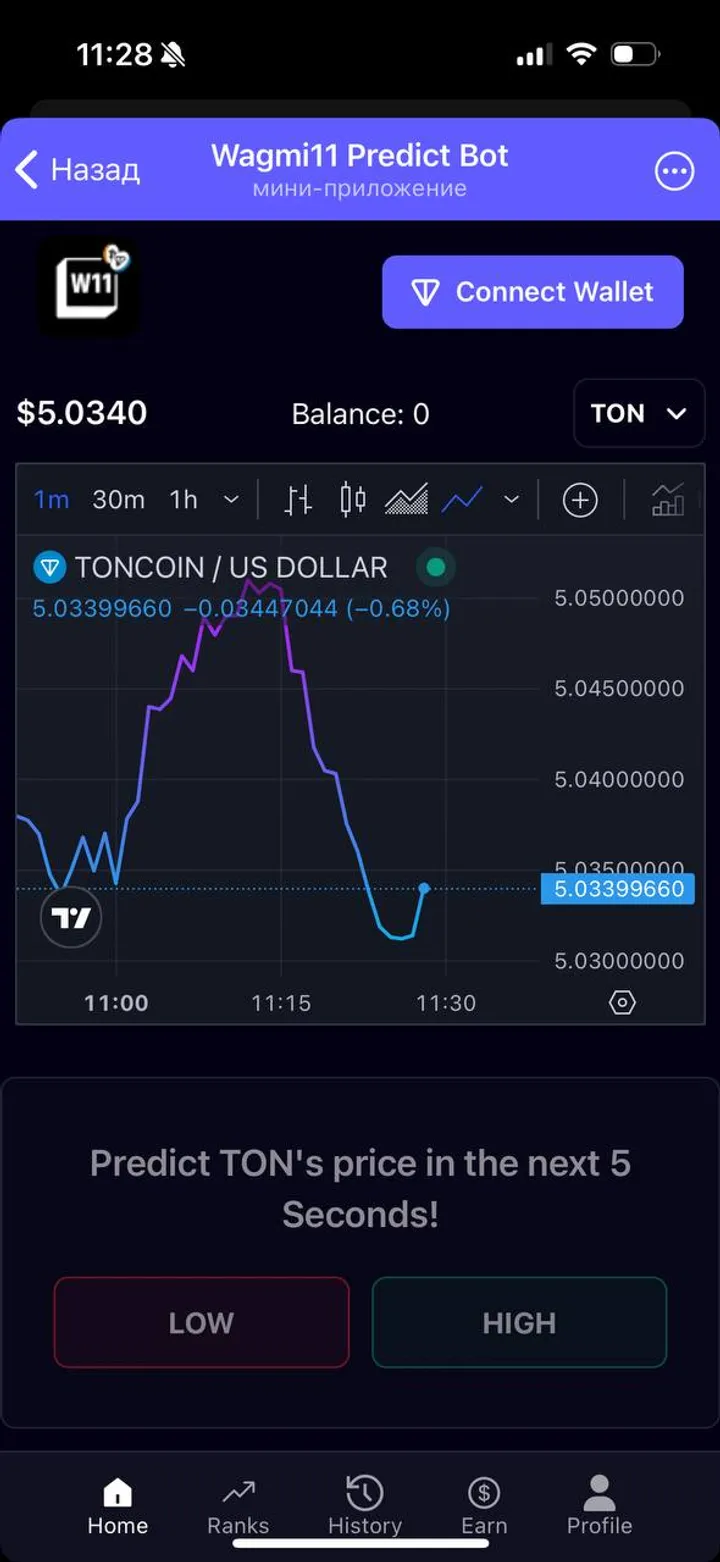Add a symbol to compare with plus
720x1562 pixels.
point(580,499)
